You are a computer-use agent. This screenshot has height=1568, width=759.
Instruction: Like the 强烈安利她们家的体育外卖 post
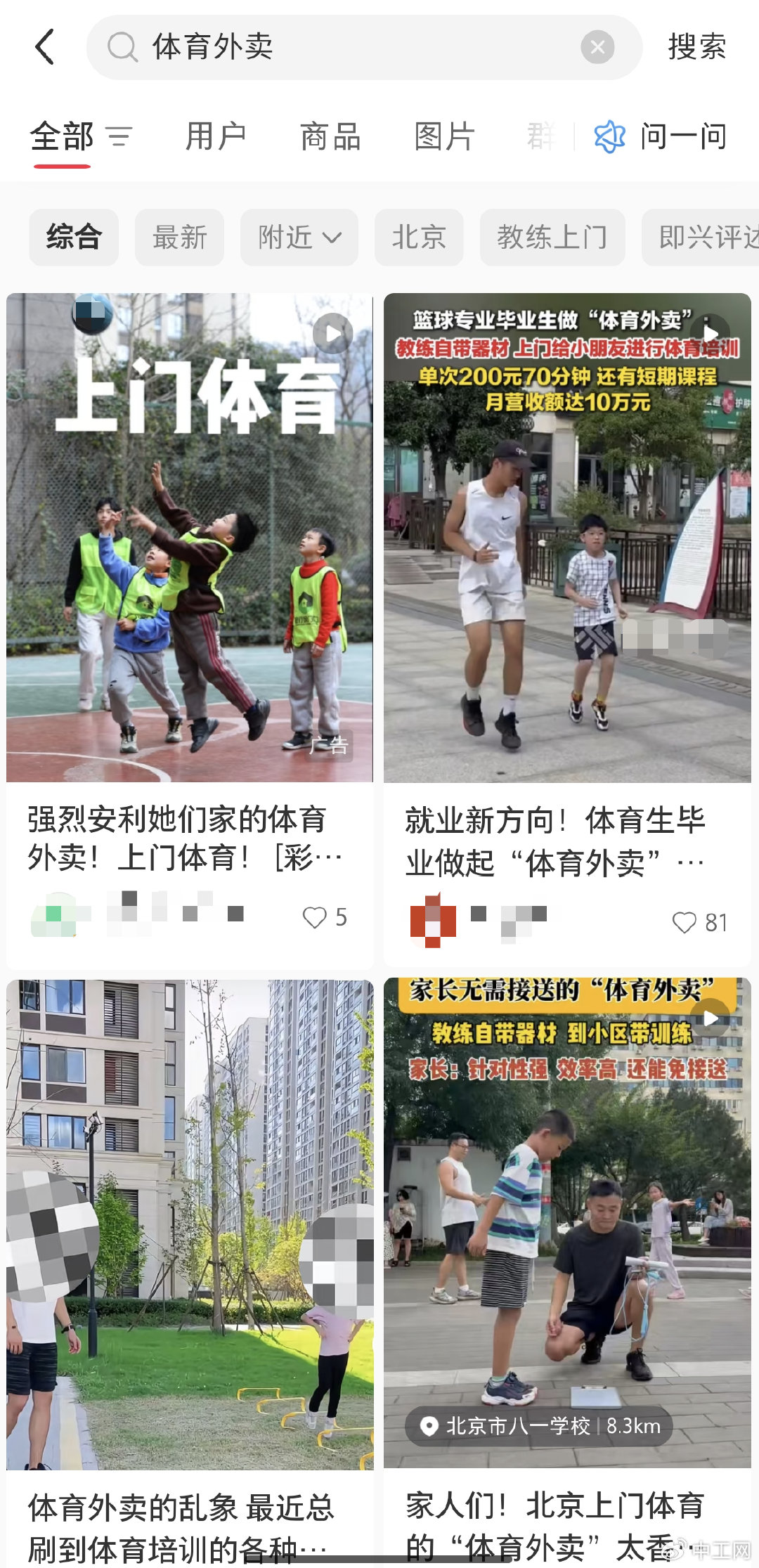coord(315,917)
